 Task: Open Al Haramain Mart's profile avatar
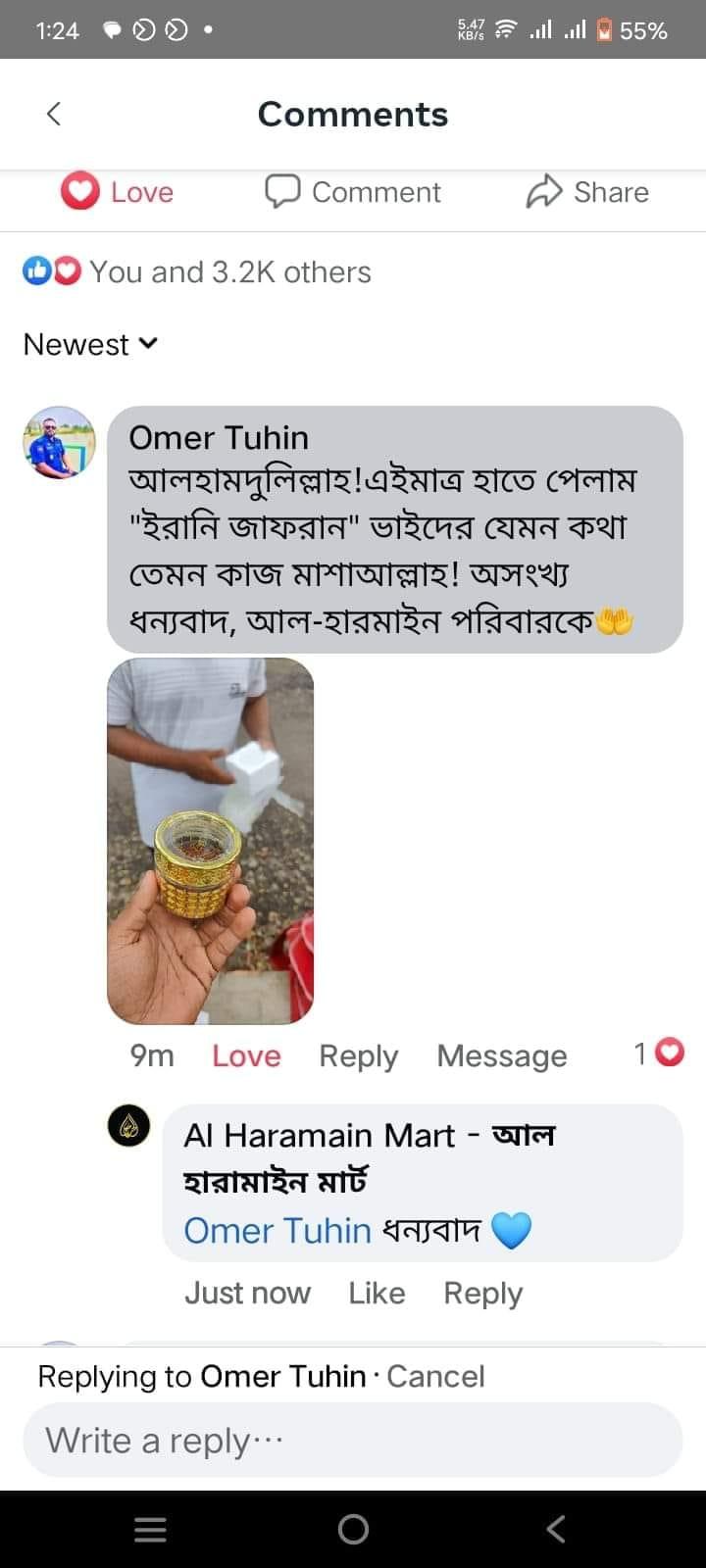coord(128,1127)
